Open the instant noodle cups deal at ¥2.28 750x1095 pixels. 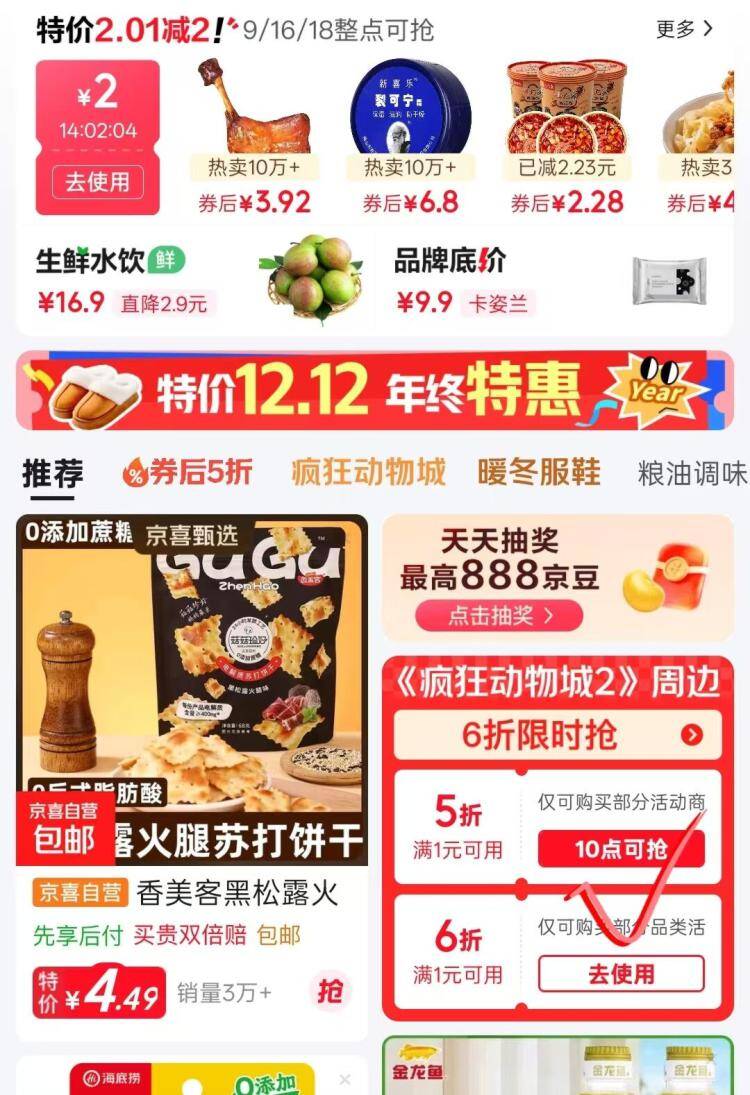(566, 135)
